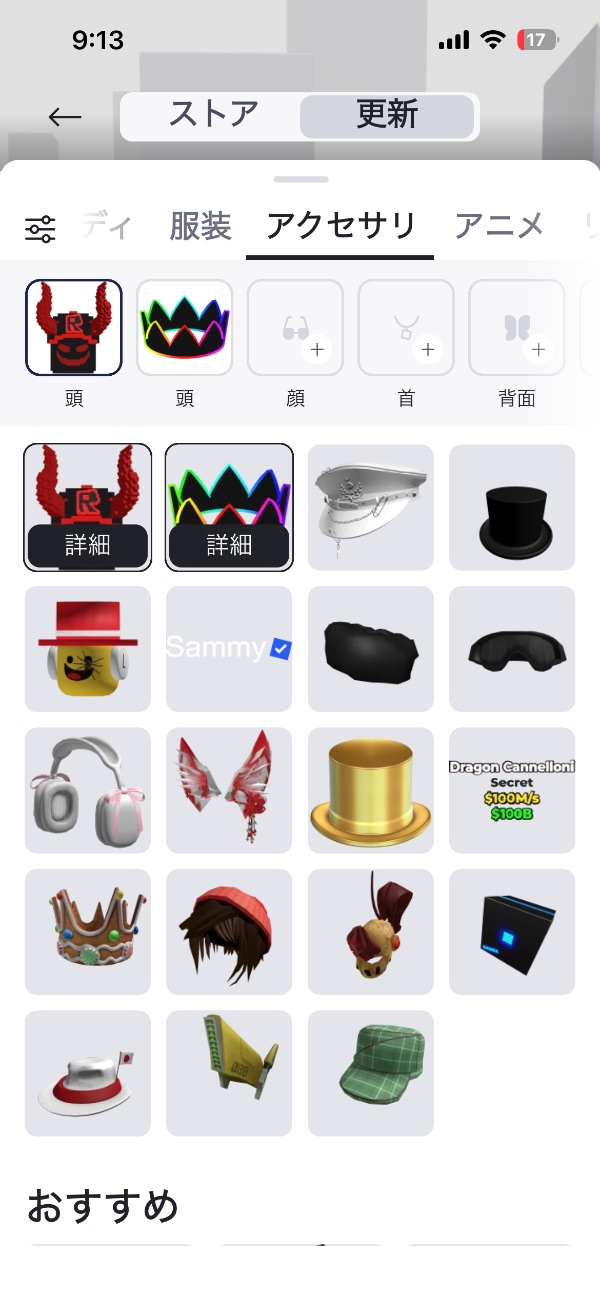Choose the black goggles accessory
The height and width of the screenshot is (1298, 600).
[512, 649]
